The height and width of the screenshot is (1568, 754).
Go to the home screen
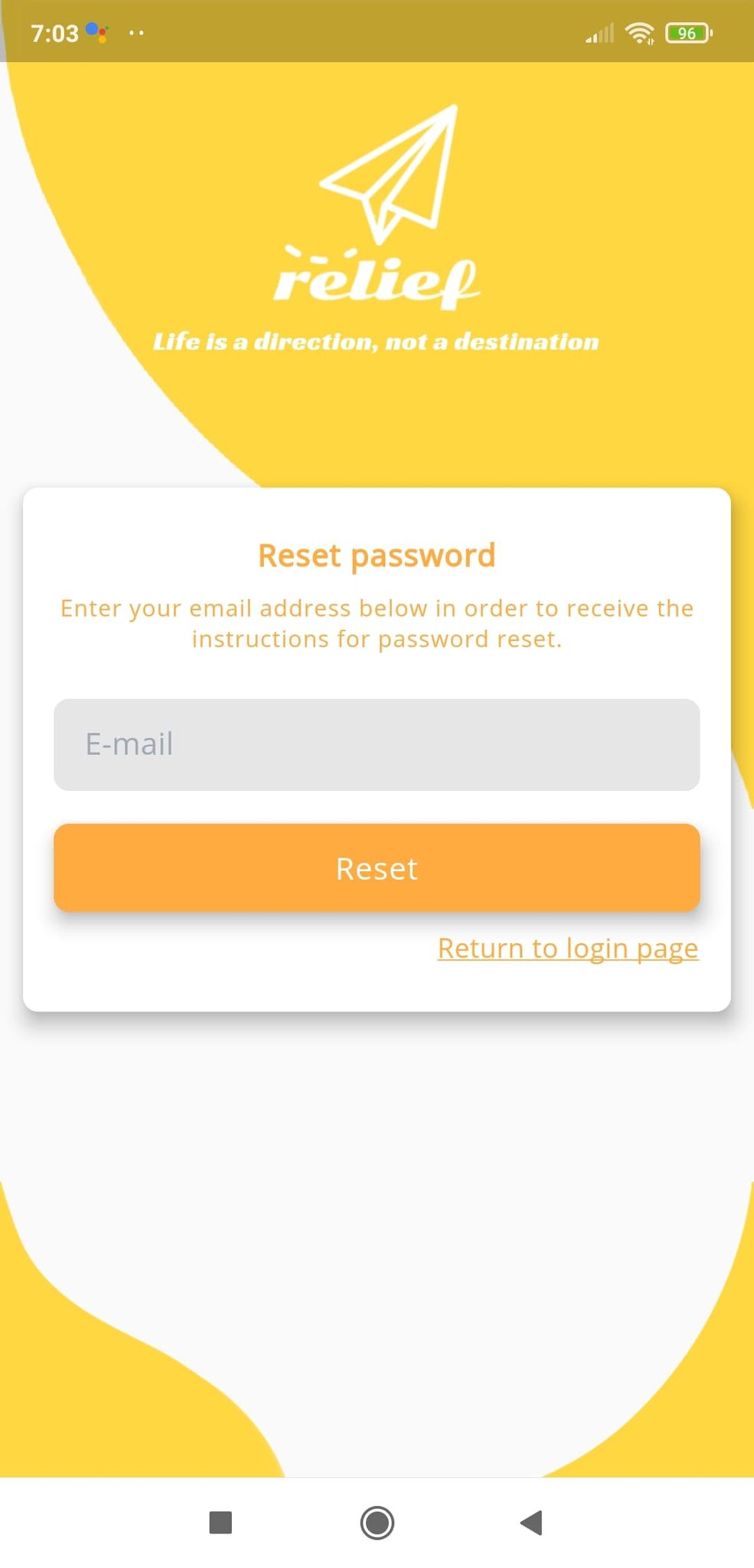[377, 1523]
